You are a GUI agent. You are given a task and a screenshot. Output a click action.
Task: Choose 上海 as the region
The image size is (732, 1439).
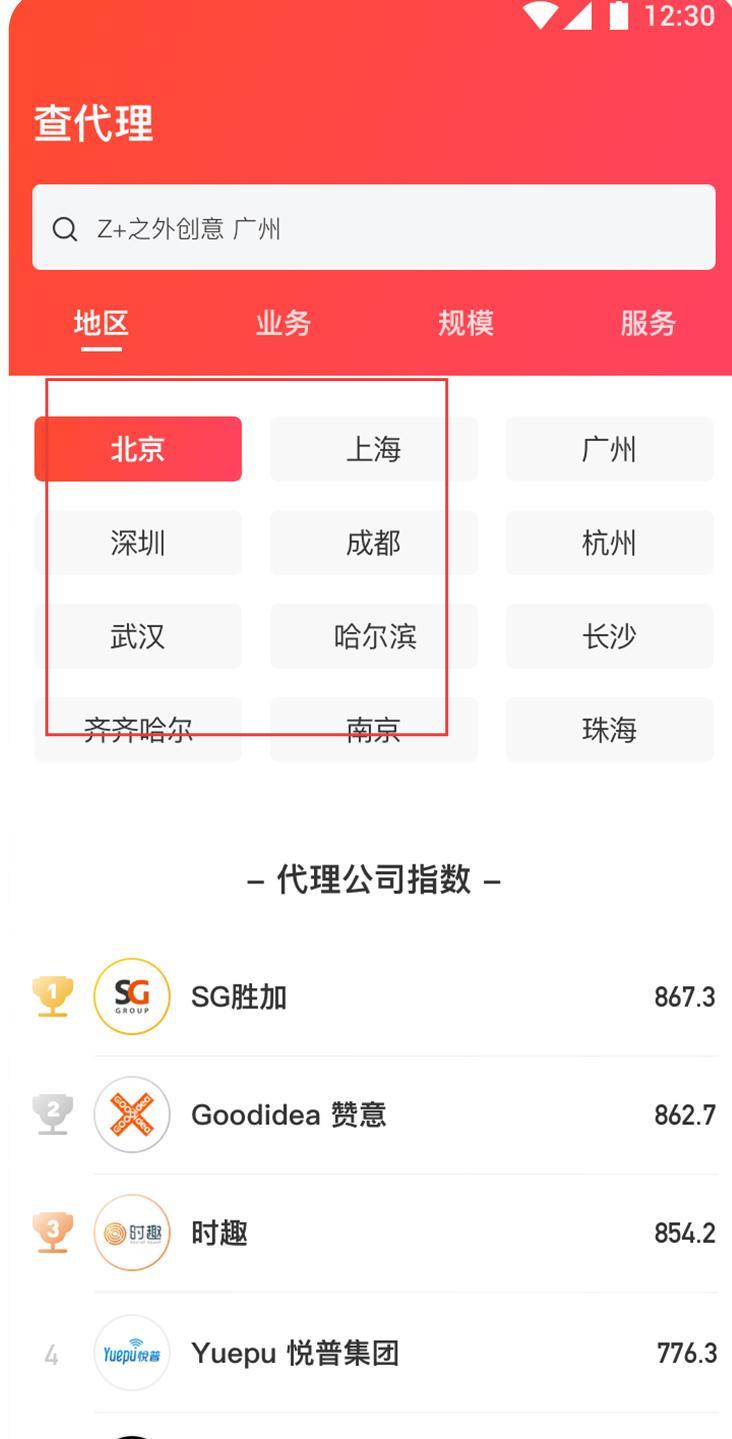373,449
